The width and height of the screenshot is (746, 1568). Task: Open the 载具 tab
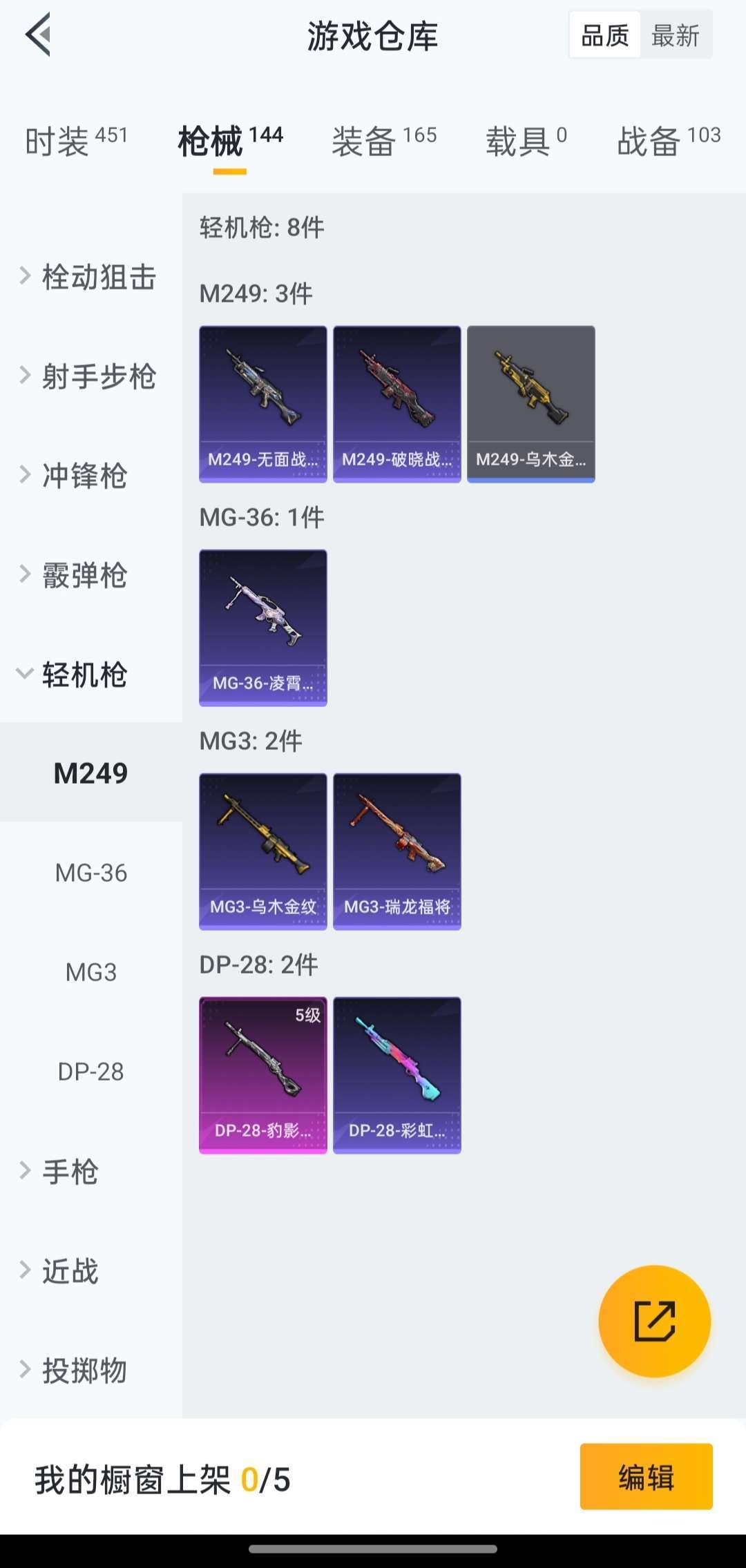(x=526, y=141)
